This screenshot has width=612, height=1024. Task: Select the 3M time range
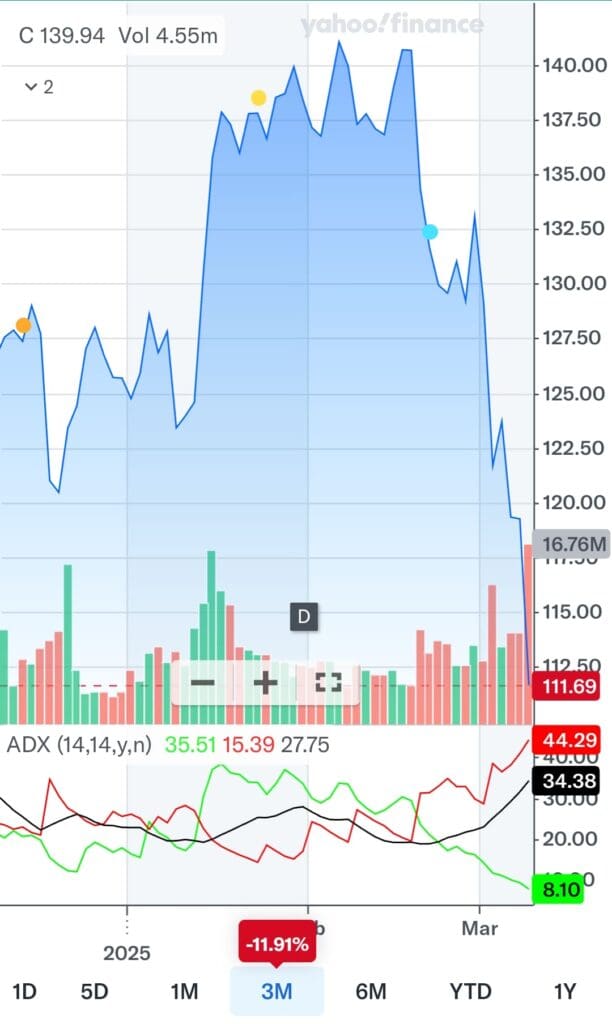tap(277, 991)
